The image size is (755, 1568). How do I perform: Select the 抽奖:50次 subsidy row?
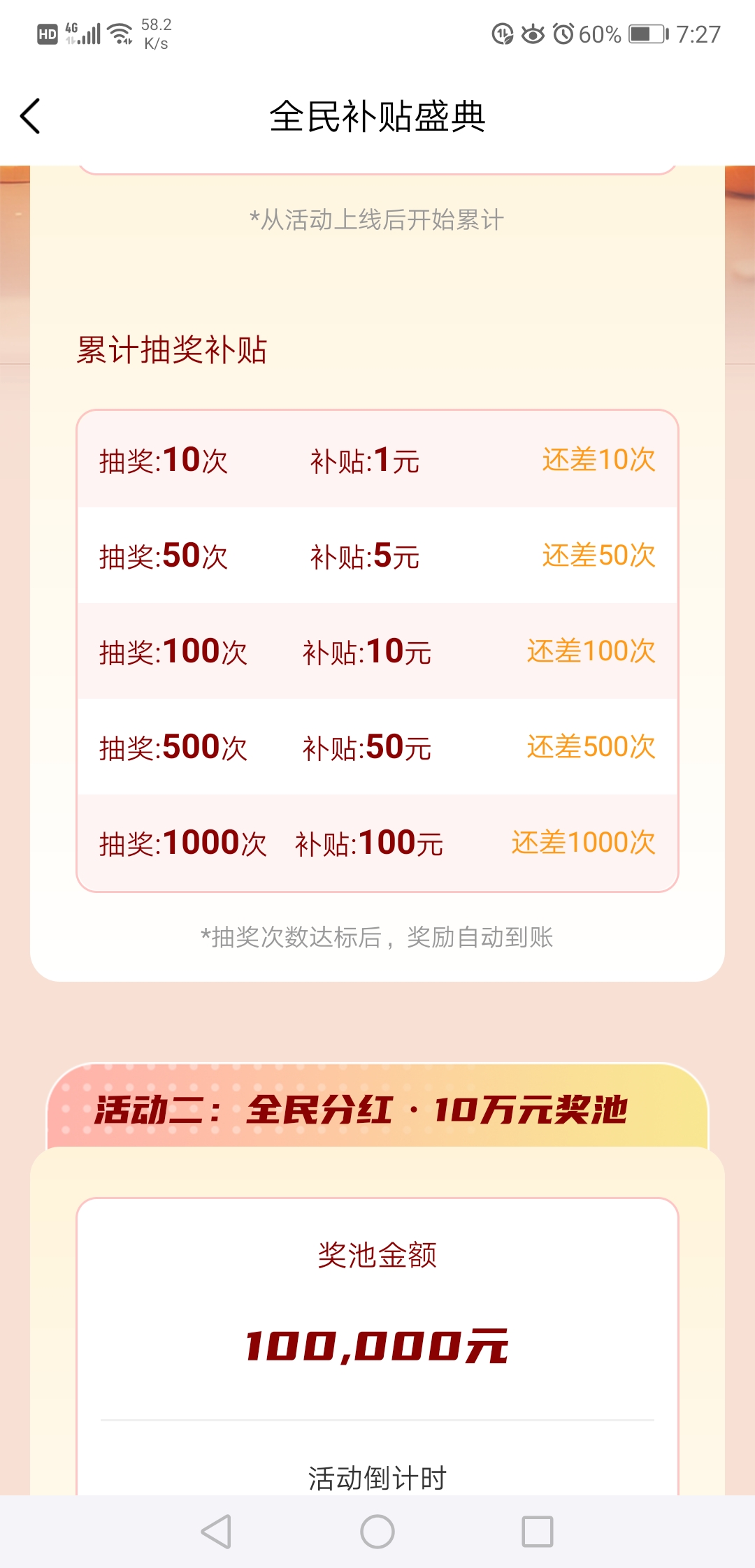point(377,556)
